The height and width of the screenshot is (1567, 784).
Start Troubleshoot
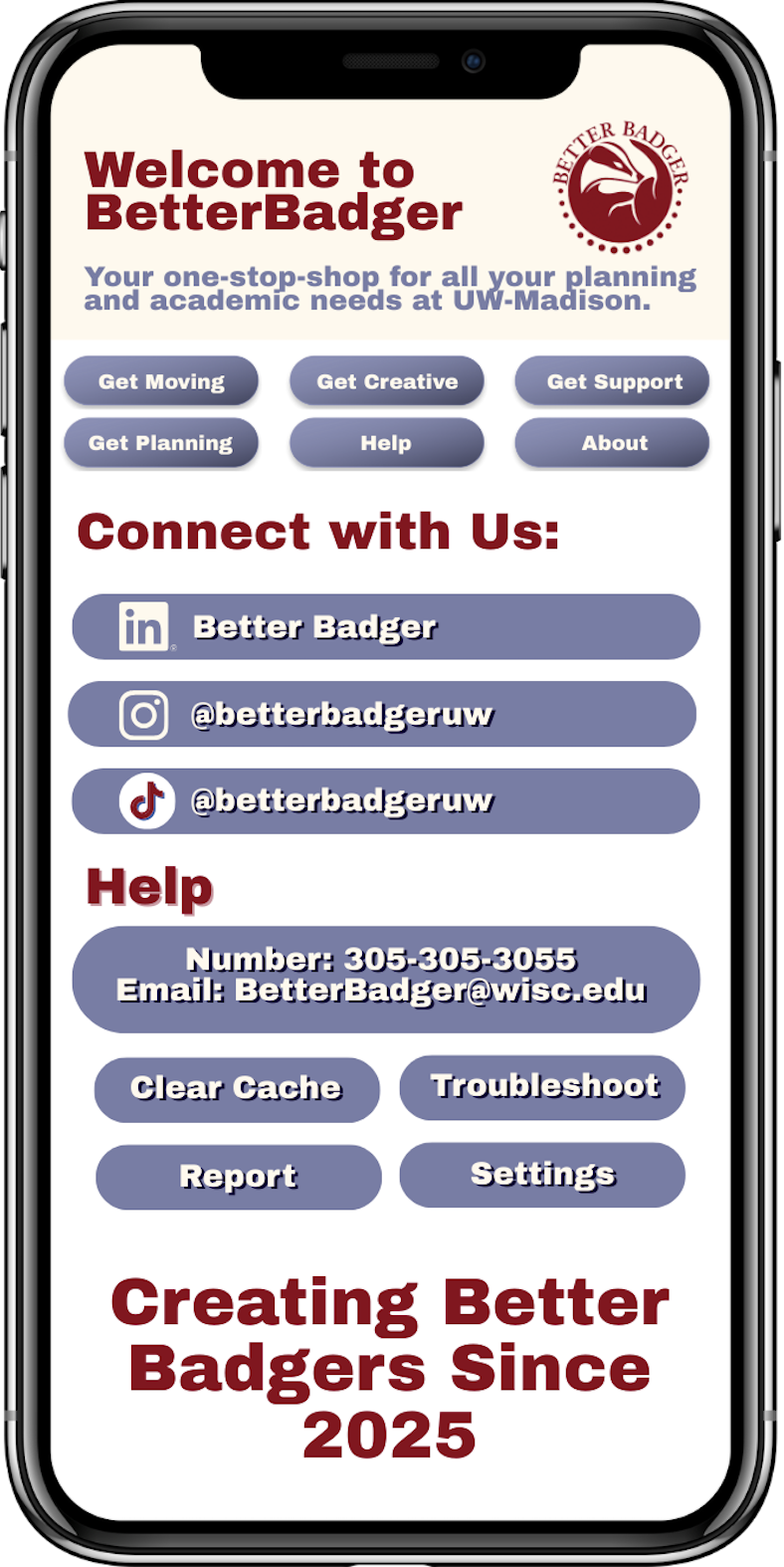(x=542, y=1087)
